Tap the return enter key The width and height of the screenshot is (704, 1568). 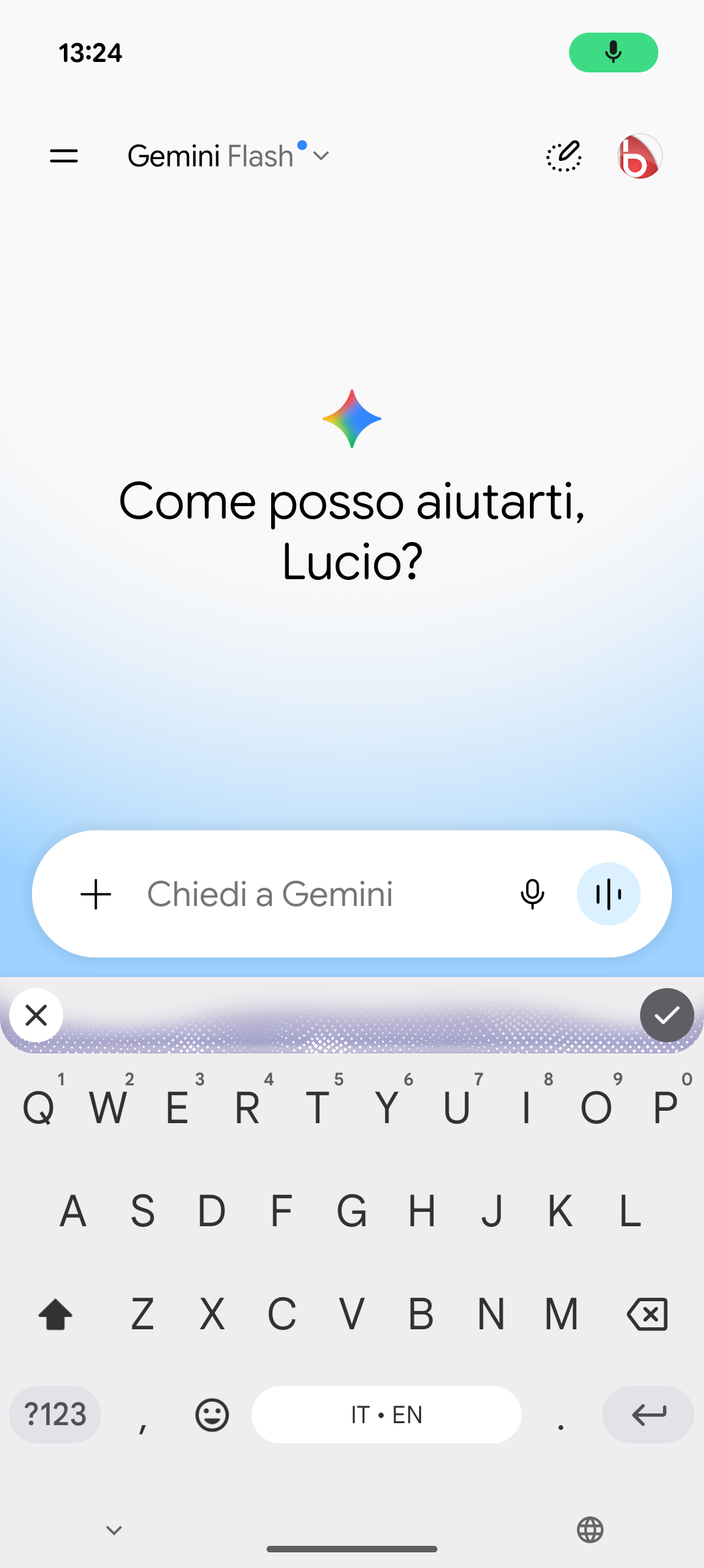coord(648,1414)
